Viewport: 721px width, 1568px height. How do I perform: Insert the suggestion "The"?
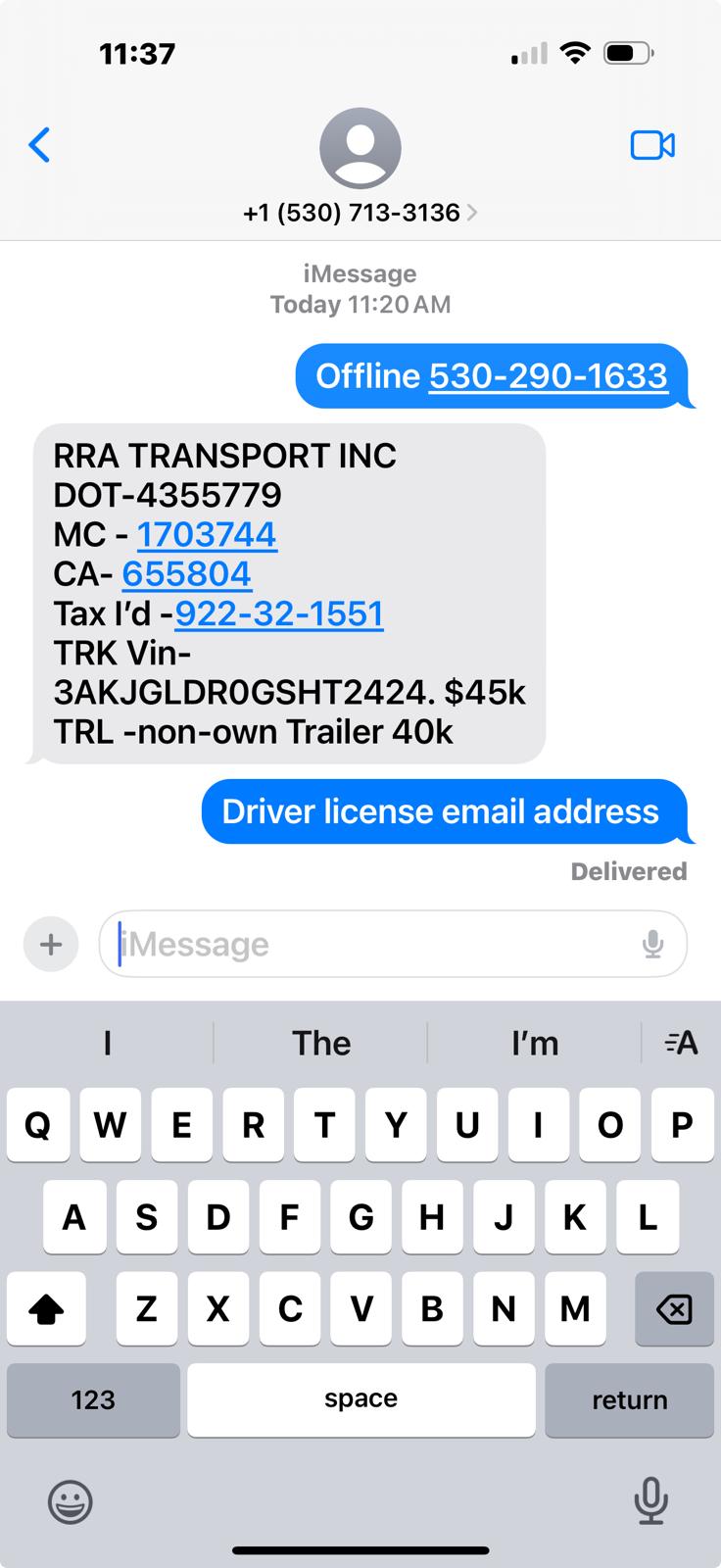pos(320,1043)
